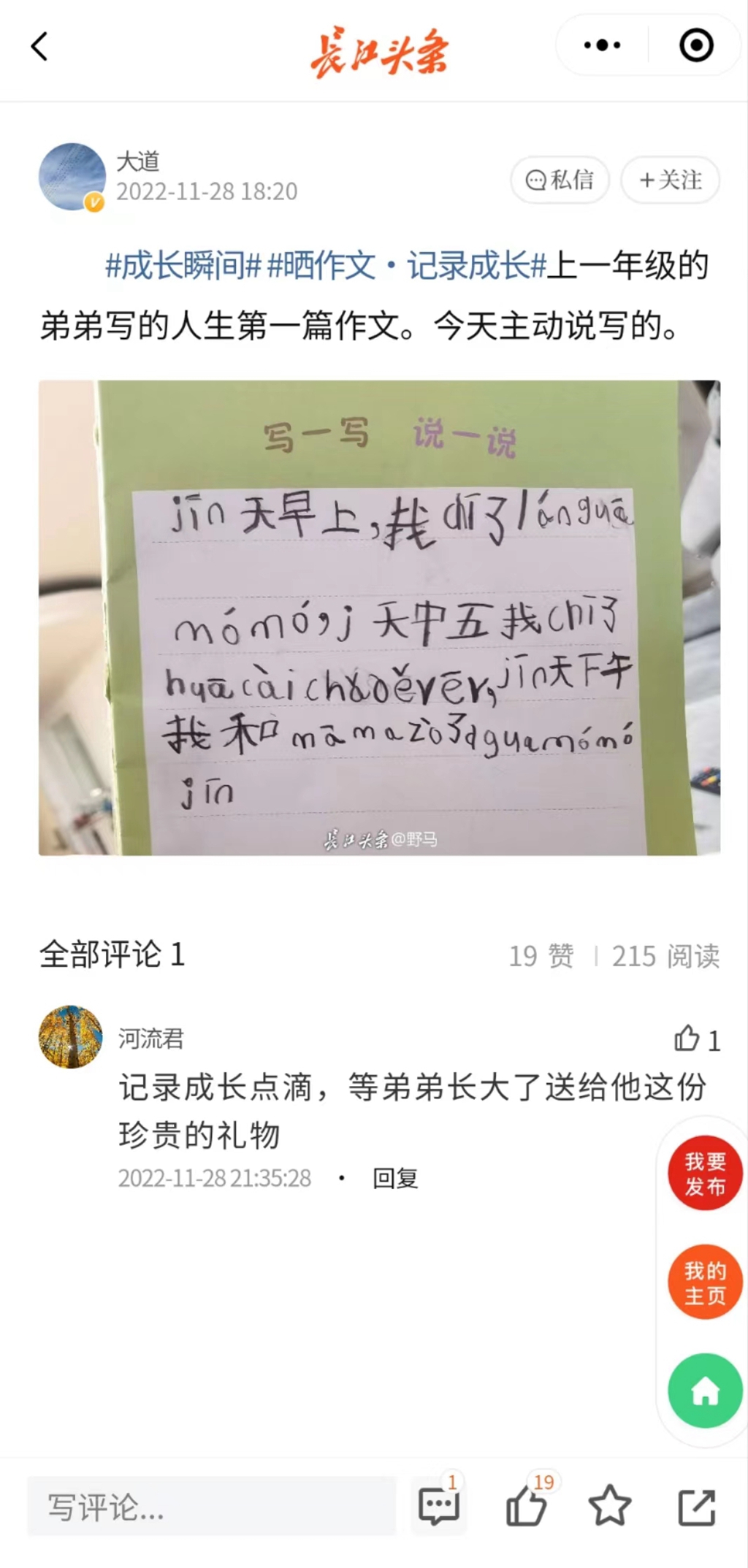Screen dimensions: 748x1568
Task: Open the #晒作文·记录成长# hashtag
Action: click(406, 265)
